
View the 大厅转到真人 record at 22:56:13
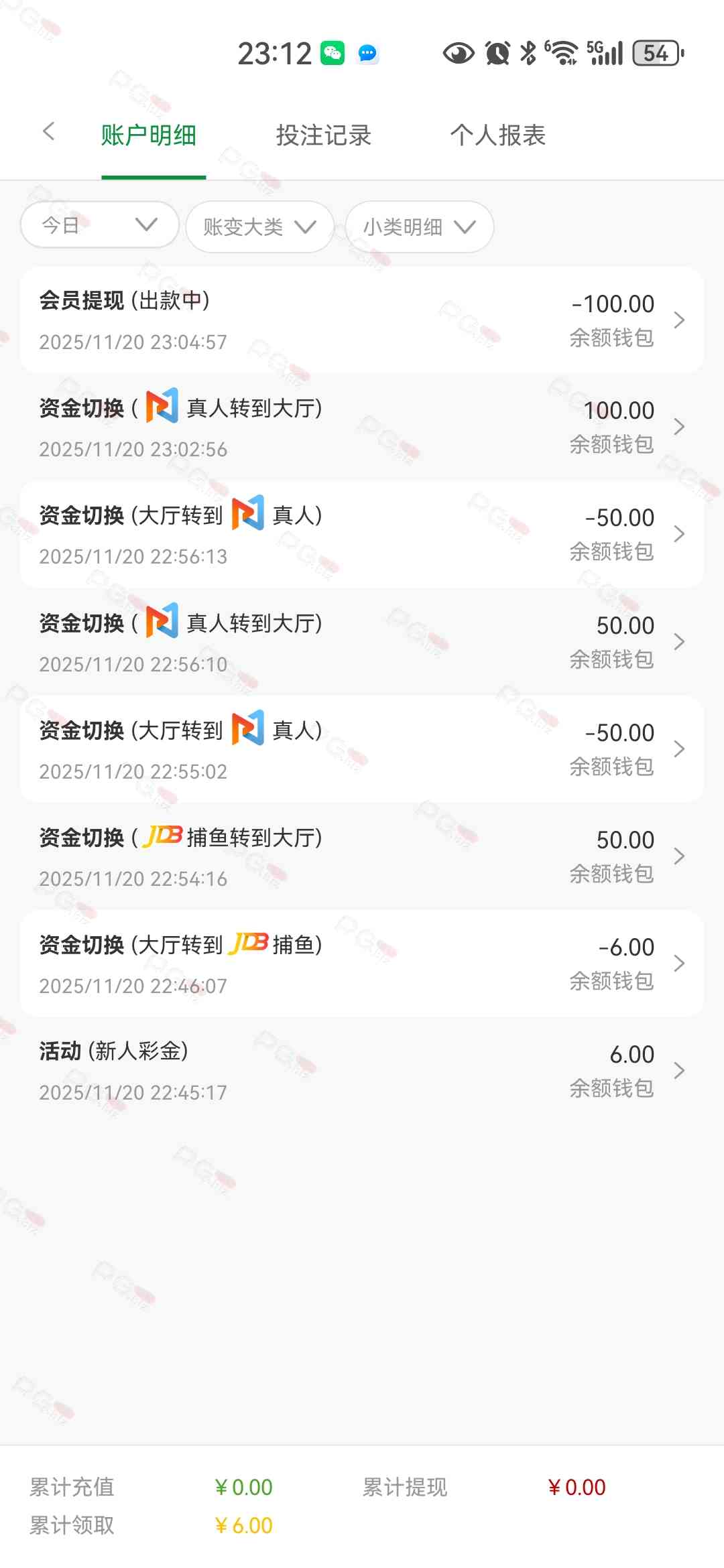(362, 535)
